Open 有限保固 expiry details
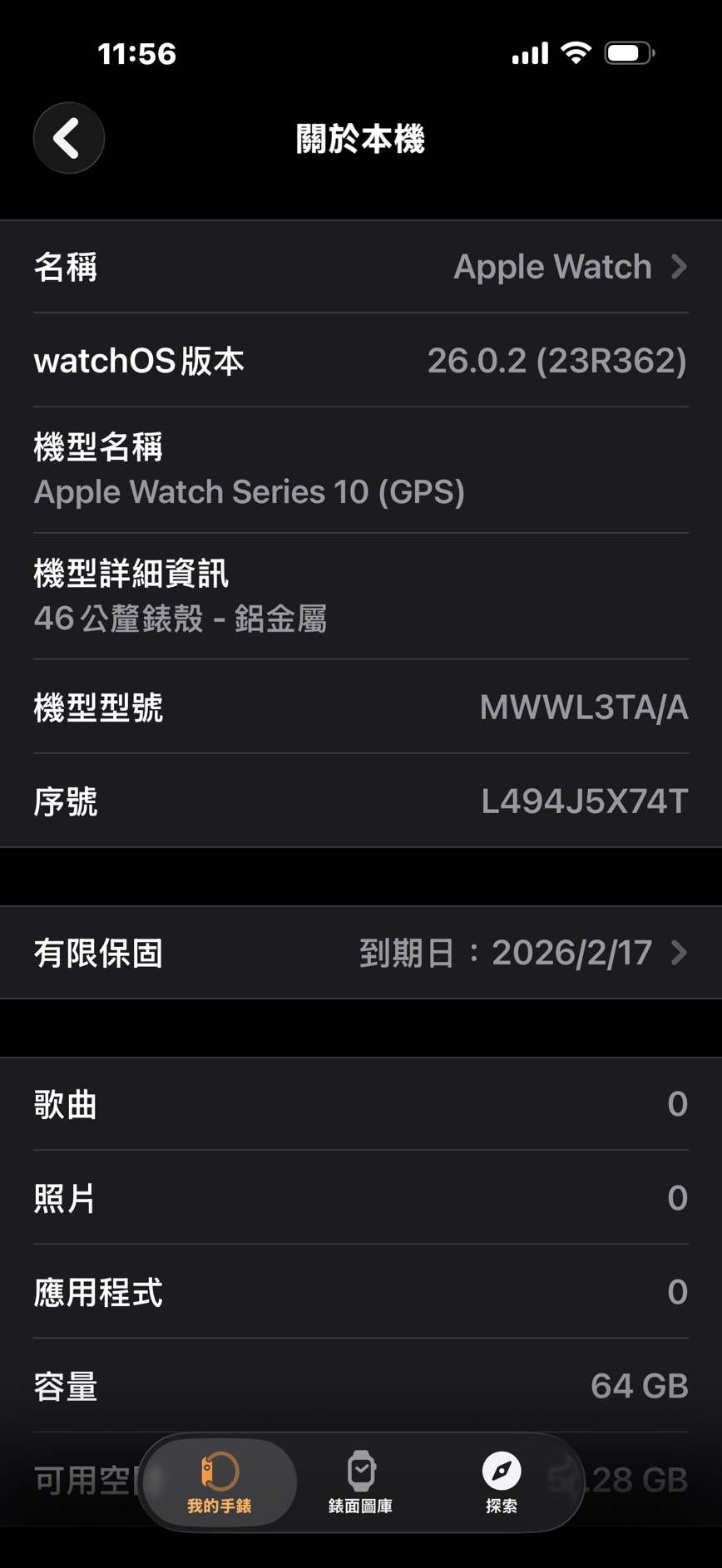This screenshot has width=722, height=1568. (x=361, y=953)
